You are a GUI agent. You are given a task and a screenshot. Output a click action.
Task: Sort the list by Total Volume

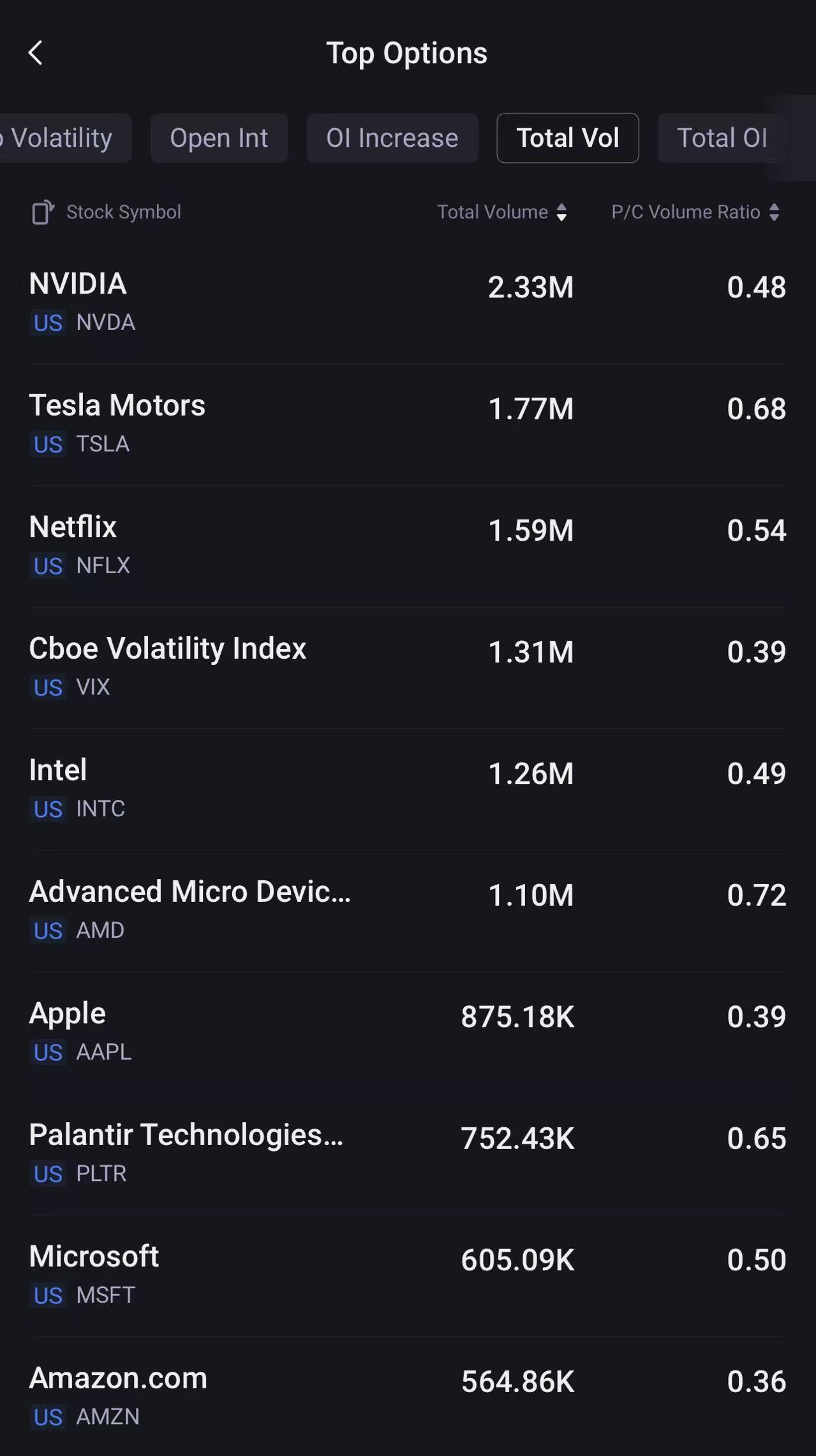click(x=503, y=211)
